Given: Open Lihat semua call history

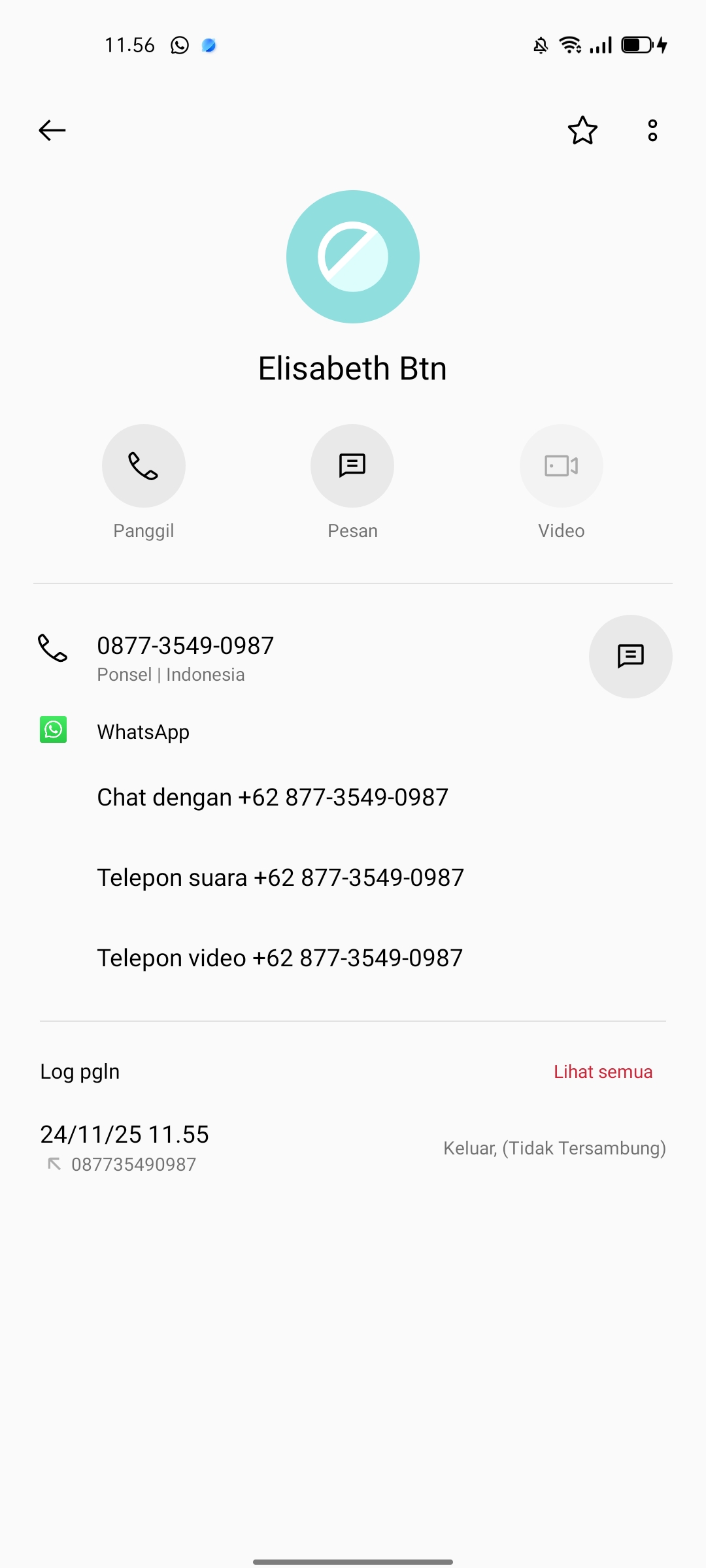Looking at the screenshot, I should [x=603, y=1071].
